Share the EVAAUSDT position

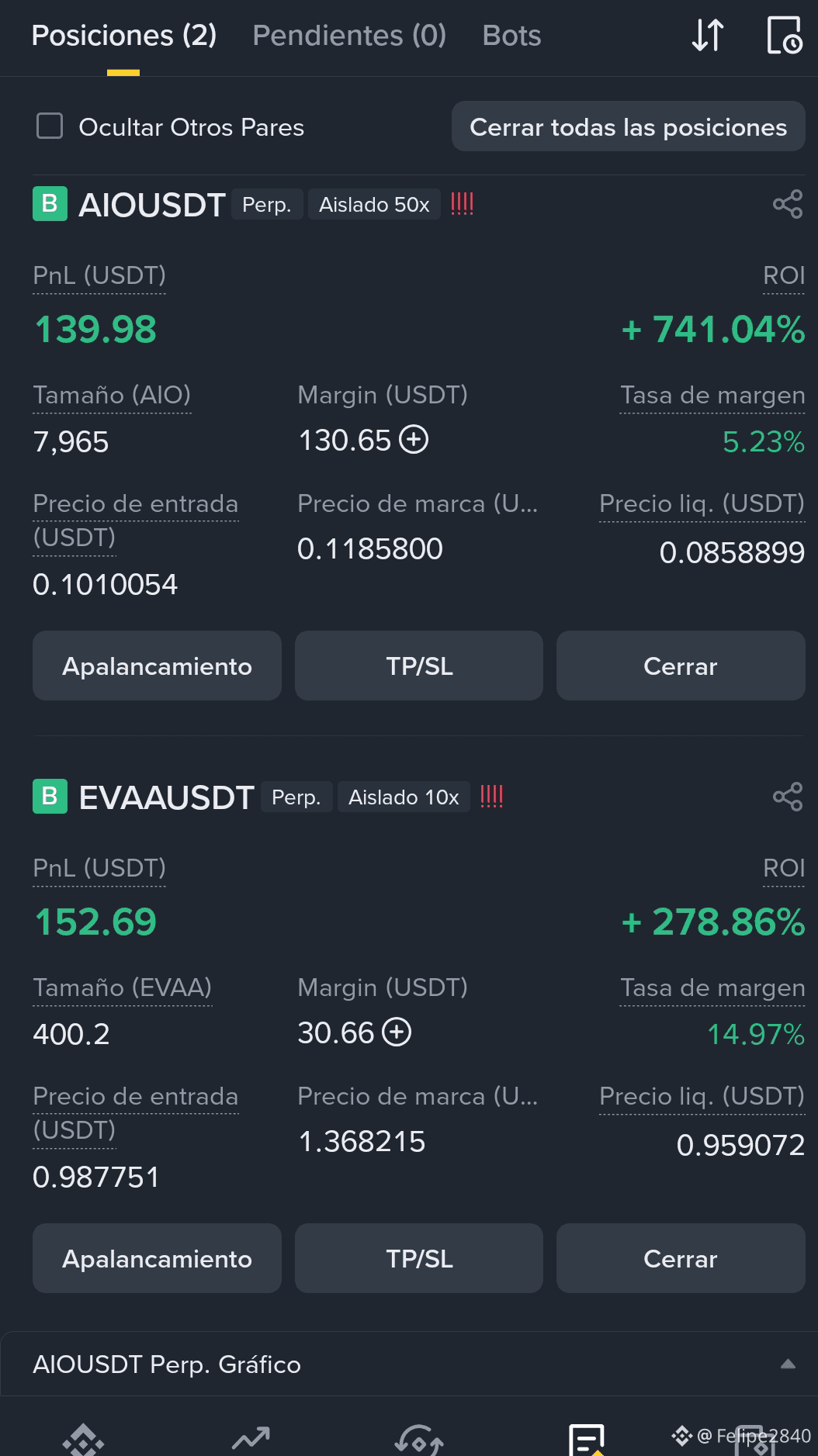pos(788,797)
